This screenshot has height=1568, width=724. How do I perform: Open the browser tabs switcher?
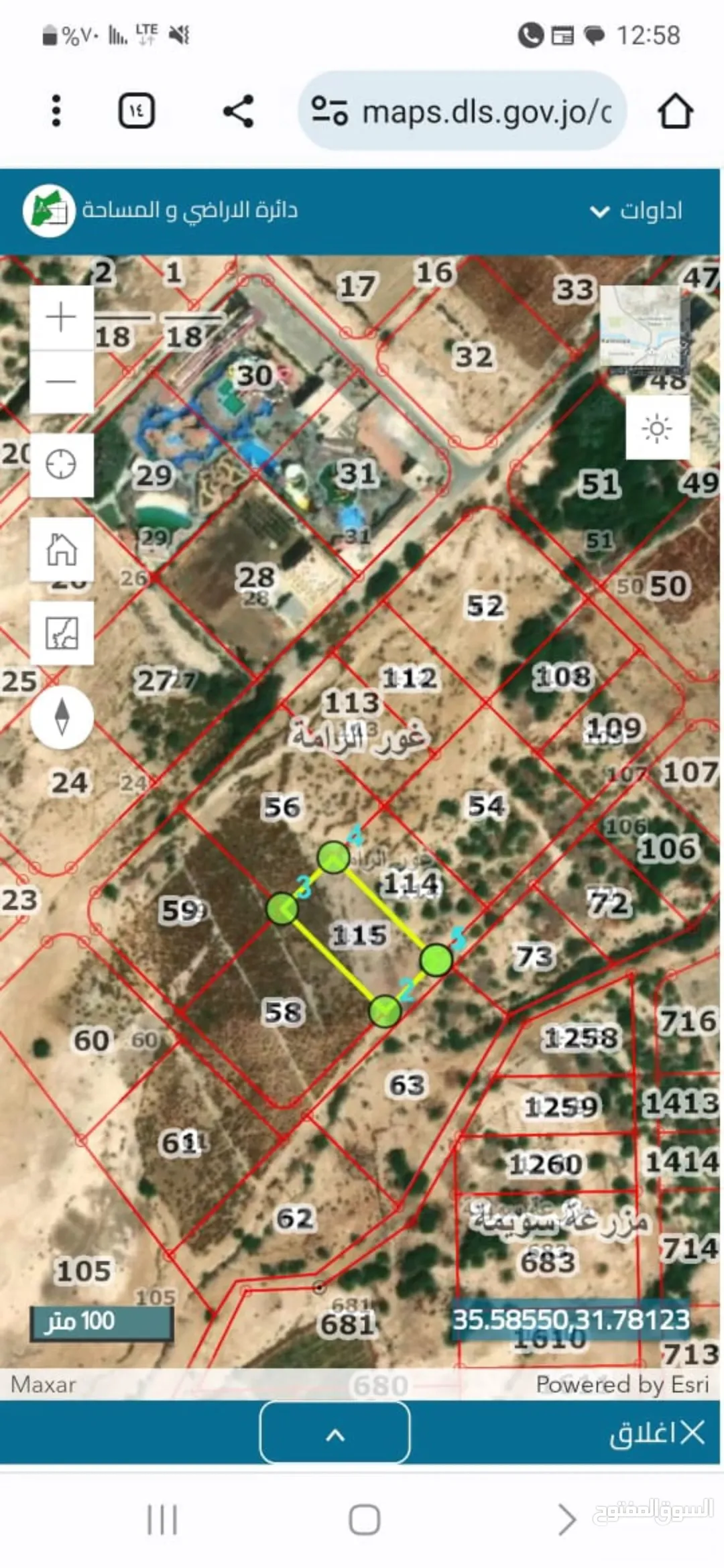click(x=137, y=111)
